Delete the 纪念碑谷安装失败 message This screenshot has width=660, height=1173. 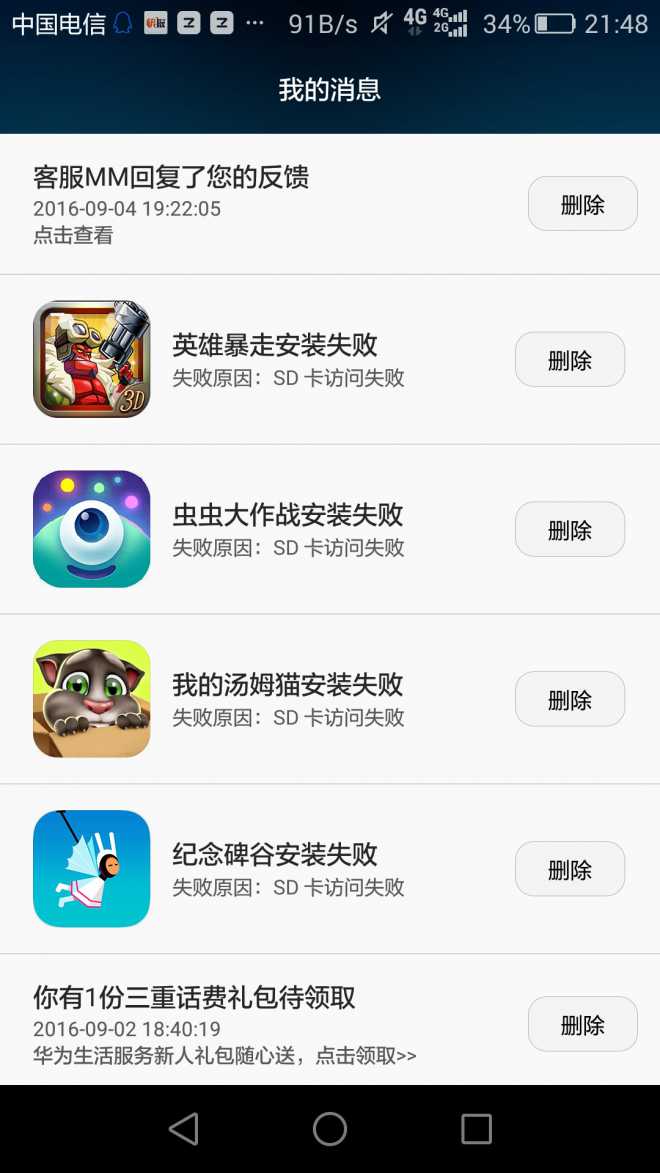[x=569, y=869]
